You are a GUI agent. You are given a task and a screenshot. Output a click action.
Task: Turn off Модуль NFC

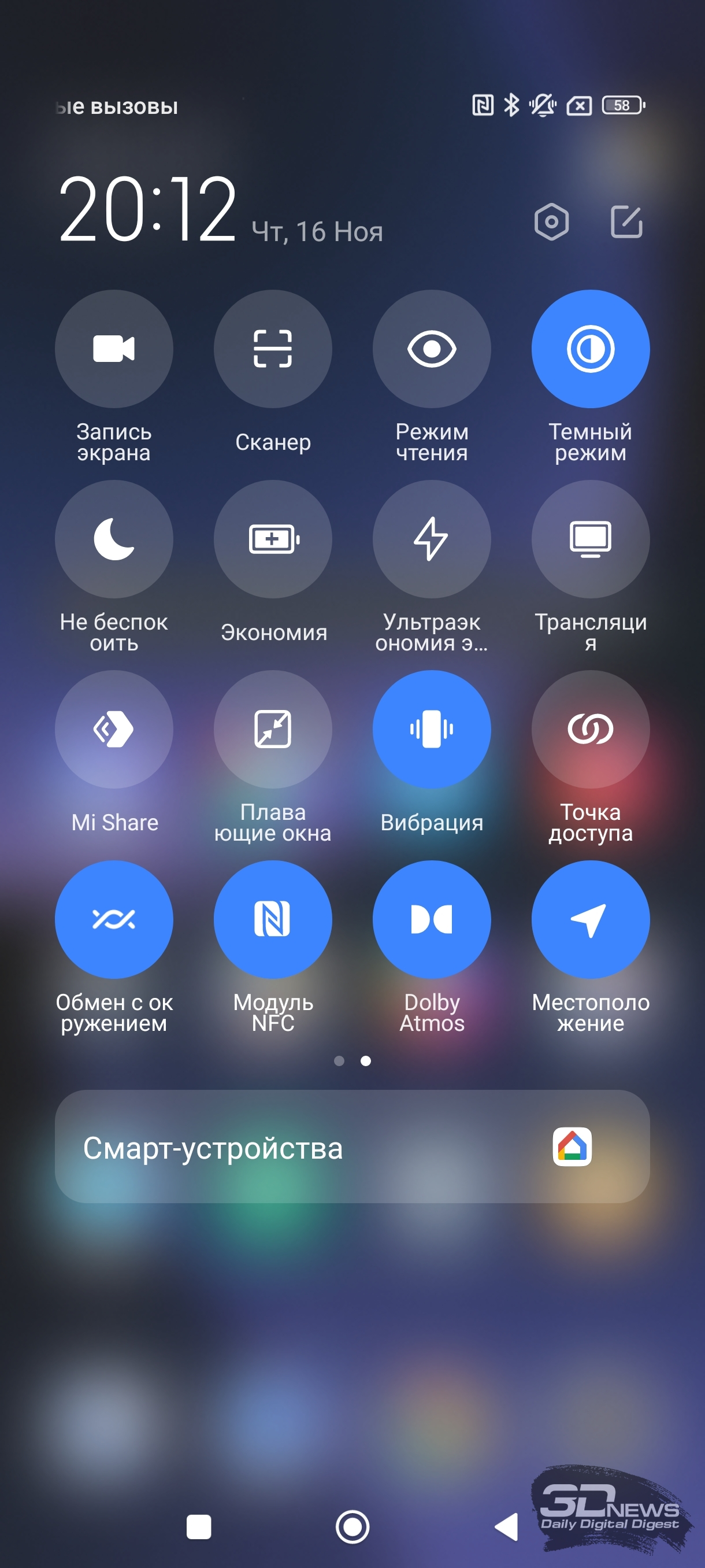tap(273, 919)
